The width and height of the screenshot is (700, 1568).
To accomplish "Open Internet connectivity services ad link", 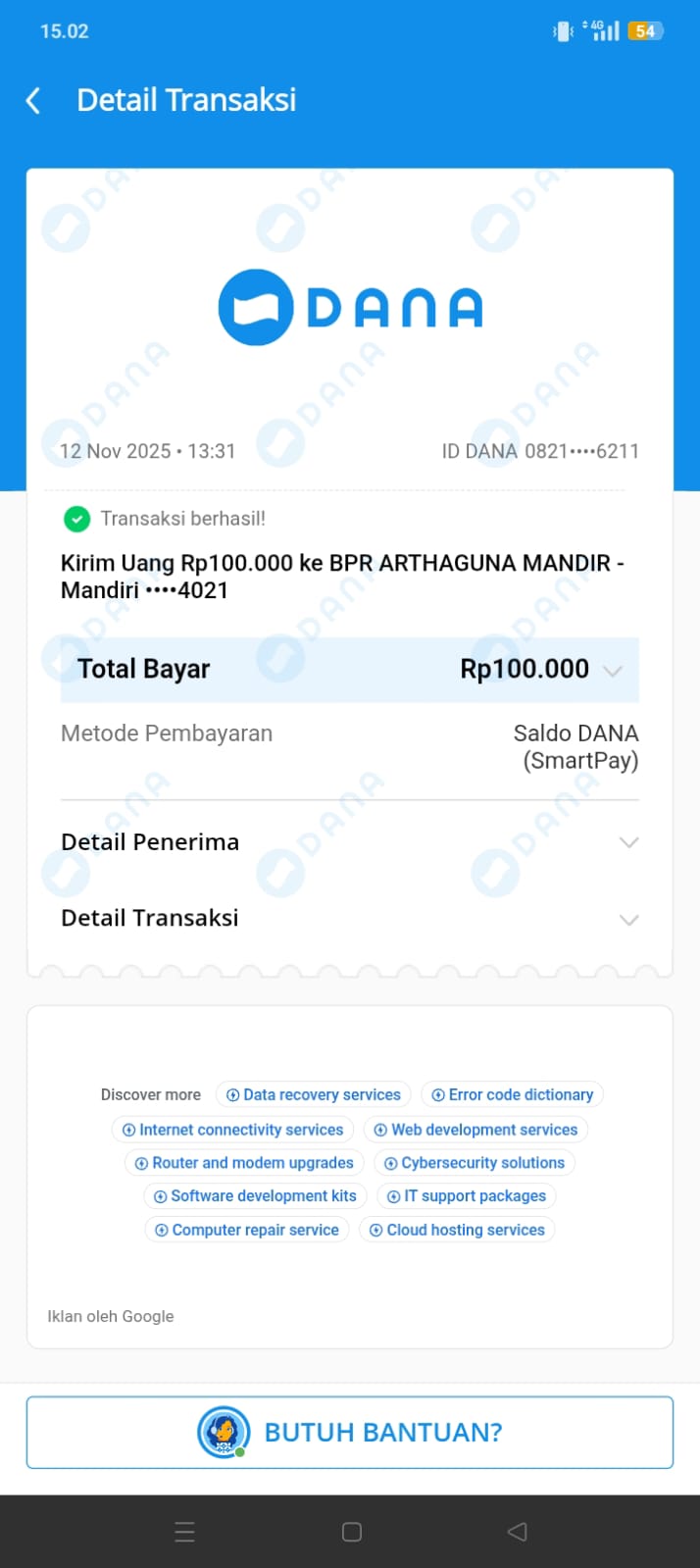I will point(232,1130).
